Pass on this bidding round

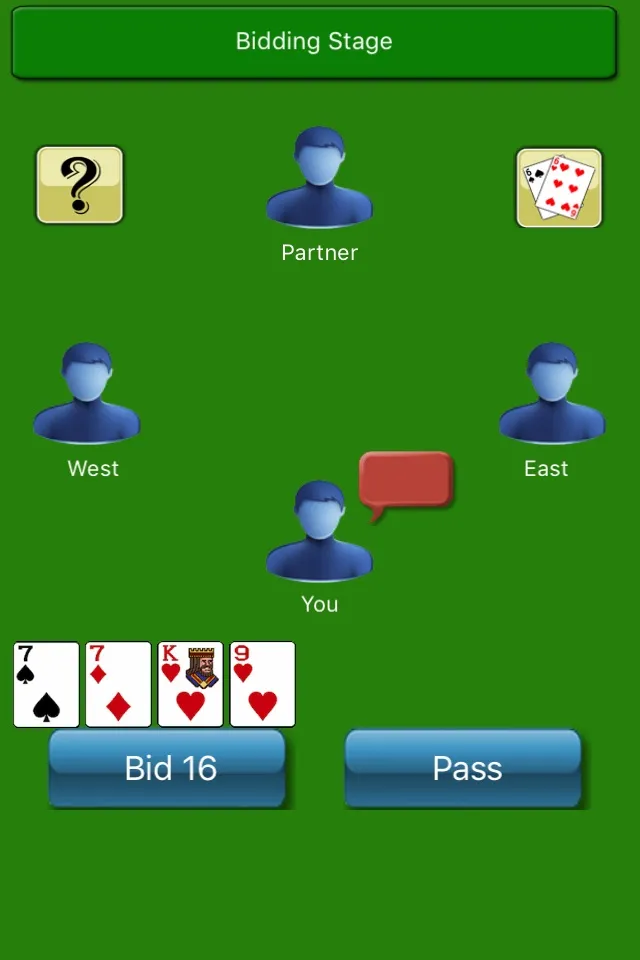pyautogui.click(x=464, y=768)
